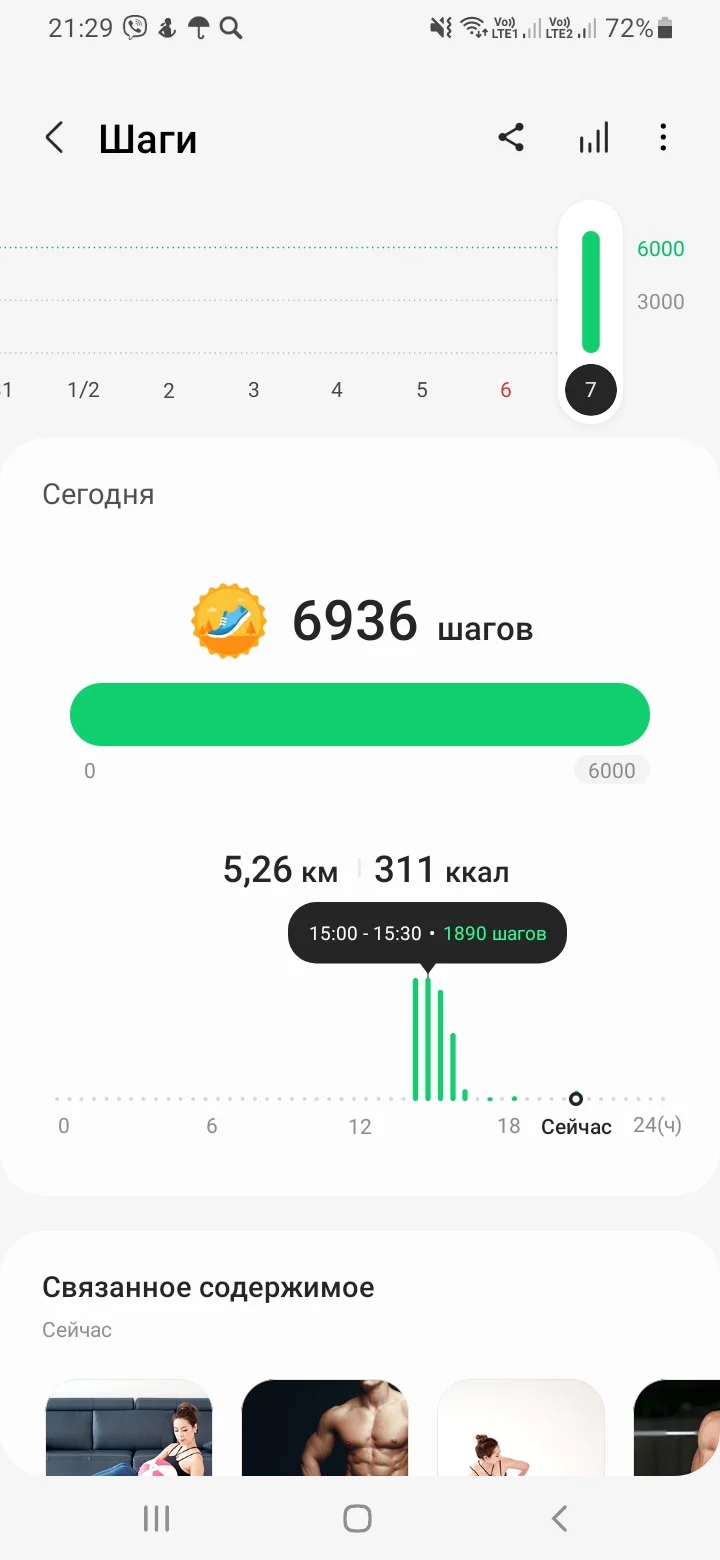Open the trends bar chart view
This screenshot has width=720, height=1560.
593,137
